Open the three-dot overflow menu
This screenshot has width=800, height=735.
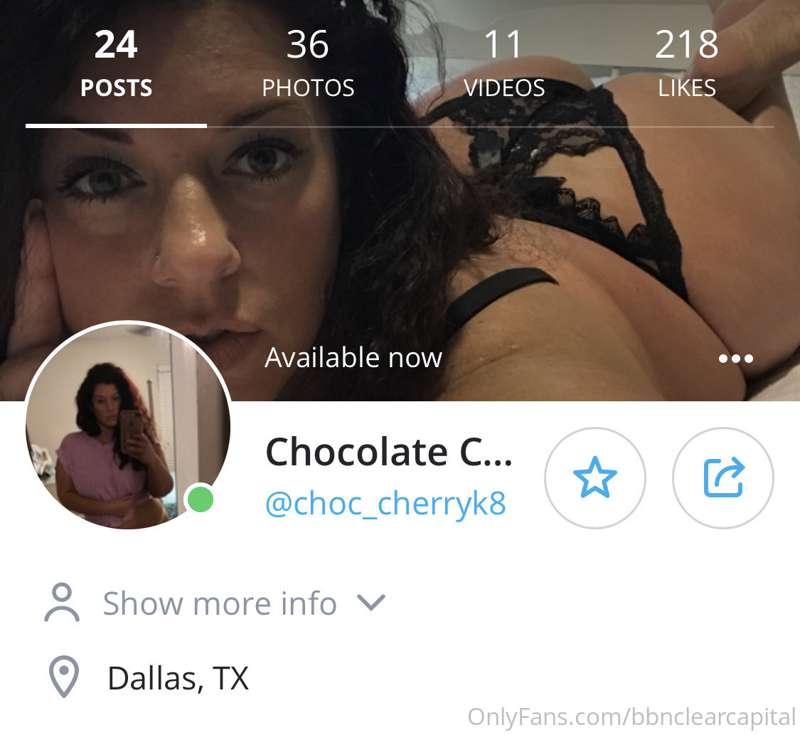(x=736, y=359)
